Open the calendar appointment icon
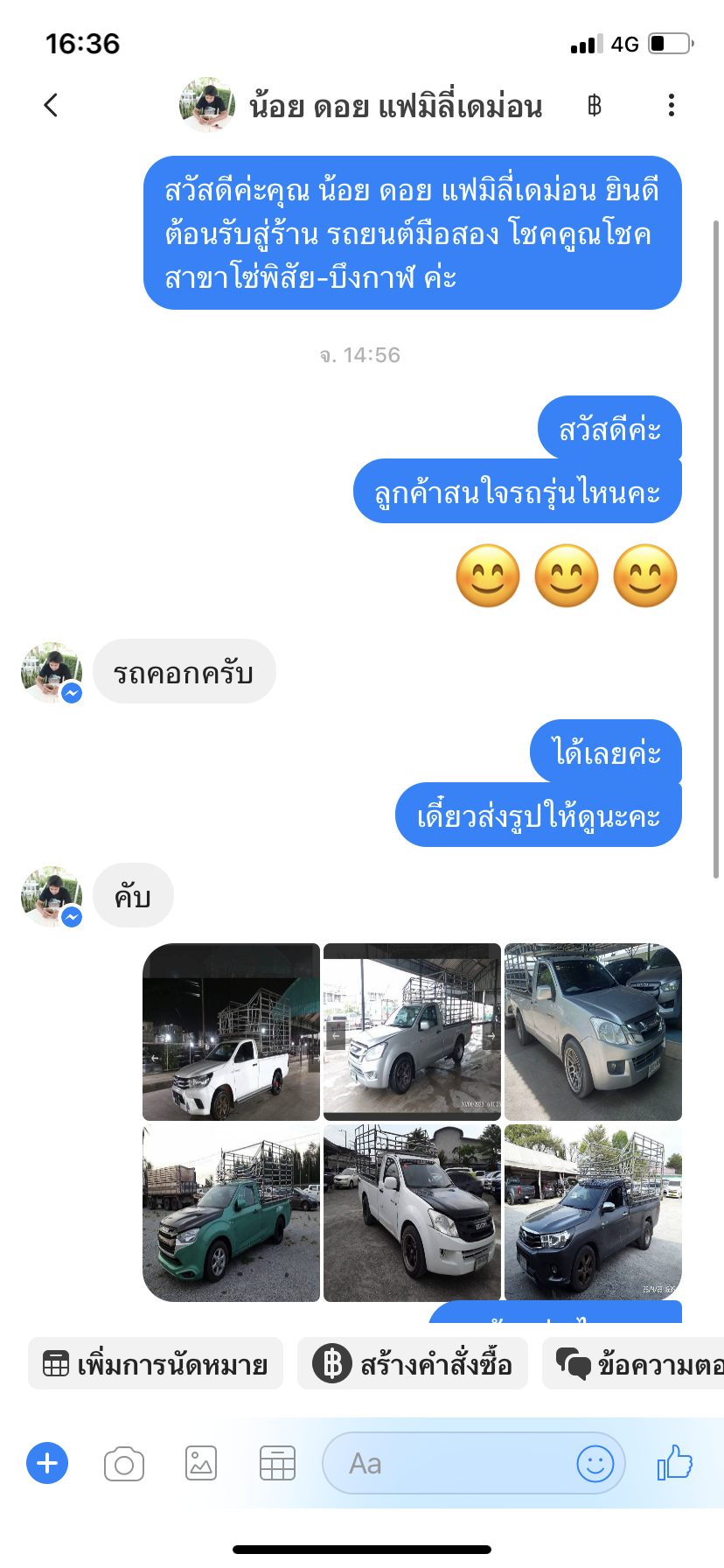The image size is (724, 1568). tap(277, 1463)
